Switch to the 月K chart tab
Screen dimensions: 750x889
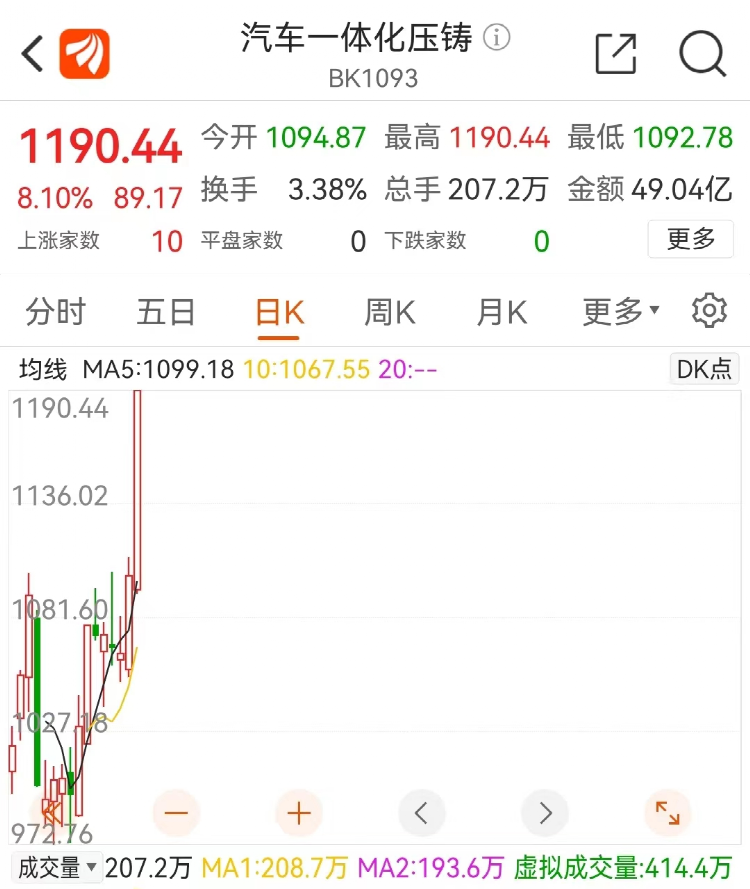(x=501, y=313)
